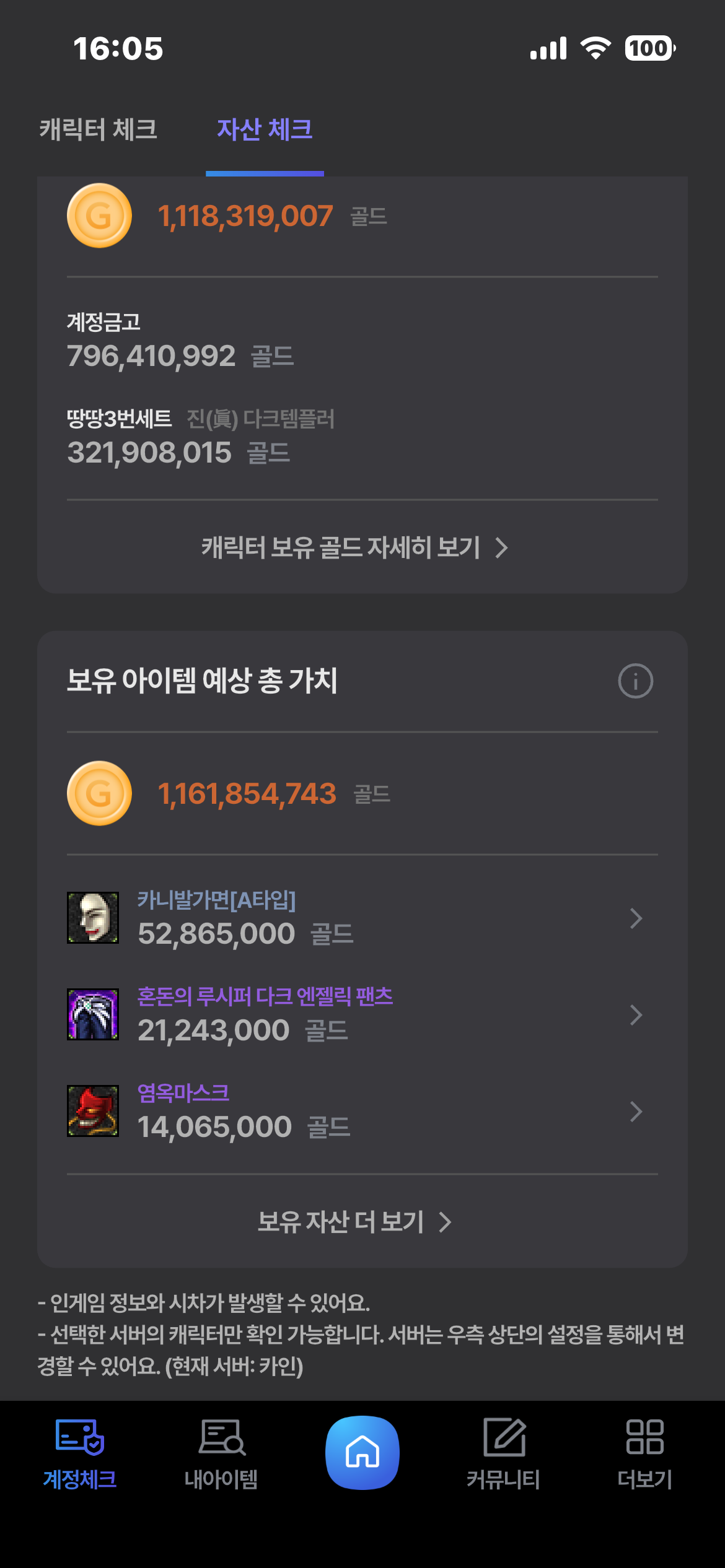Open the 더보기 bottom tab
The width and height of the screenshot is (725, 1568).
click(644, 1453)
